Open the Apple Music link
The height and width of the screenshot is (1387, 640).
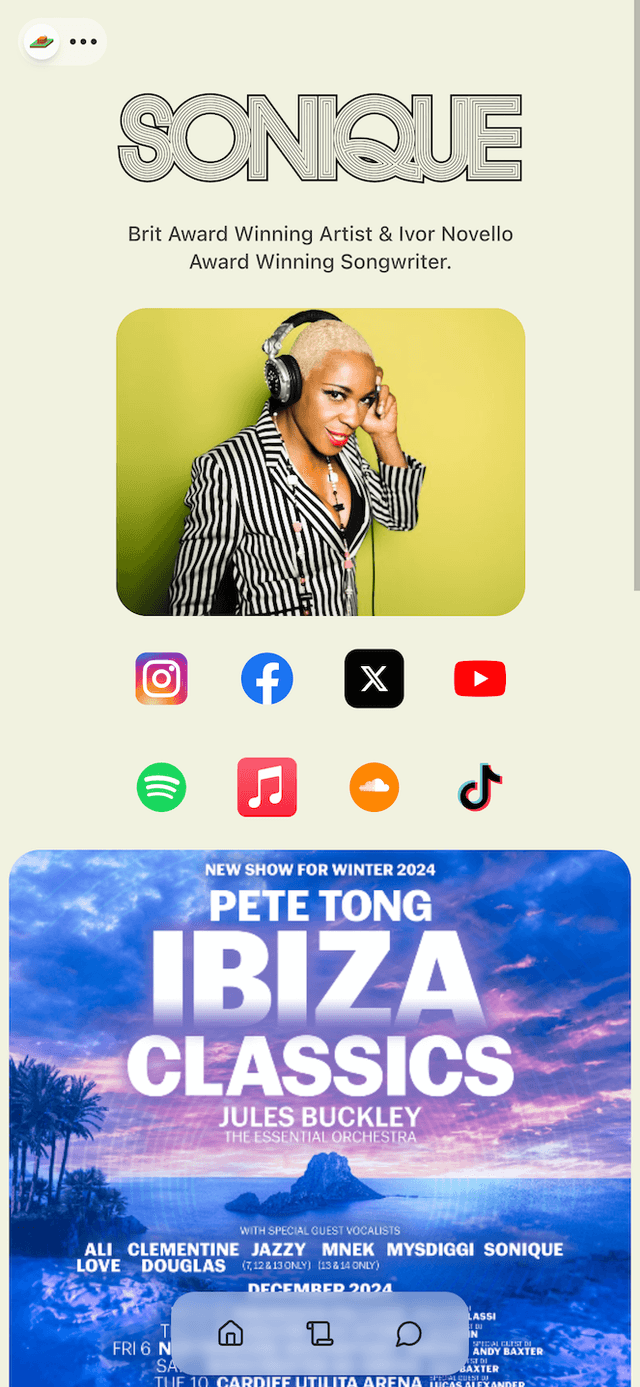(x=267, y=788)
